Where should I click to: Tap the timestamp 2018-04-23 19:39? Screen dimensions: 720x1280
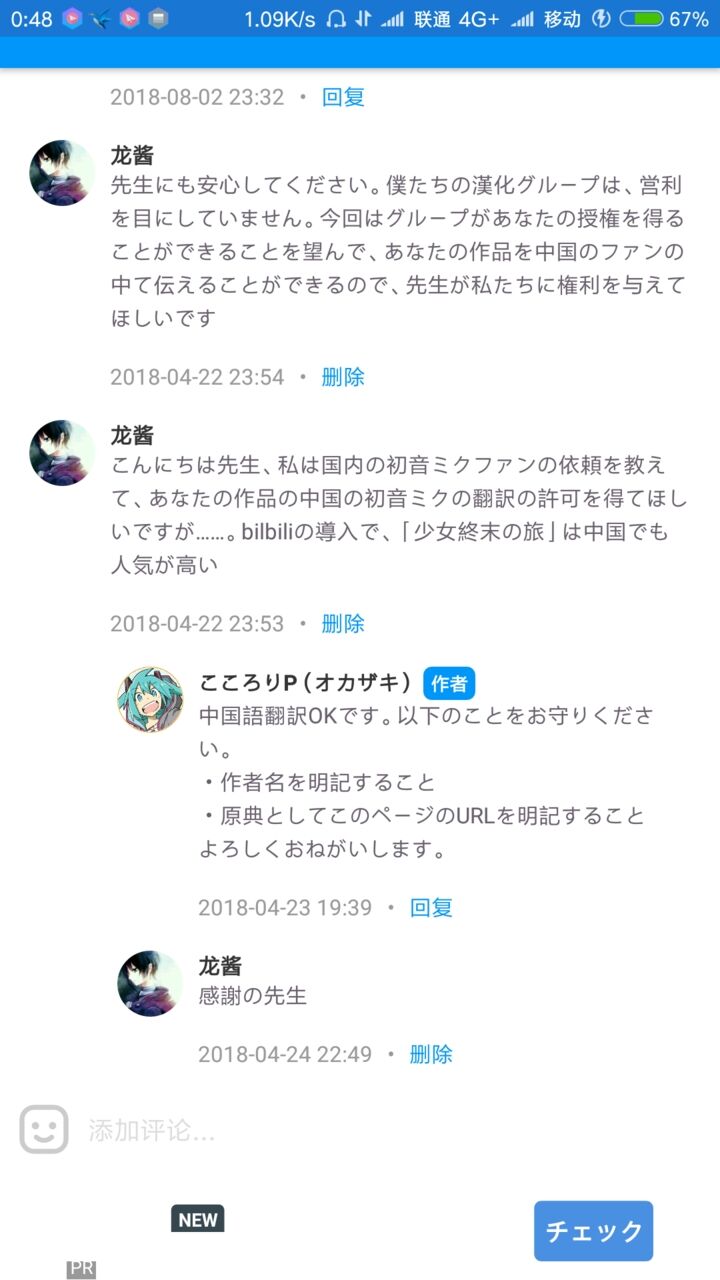pyautogui.click(x=284, y=907)
